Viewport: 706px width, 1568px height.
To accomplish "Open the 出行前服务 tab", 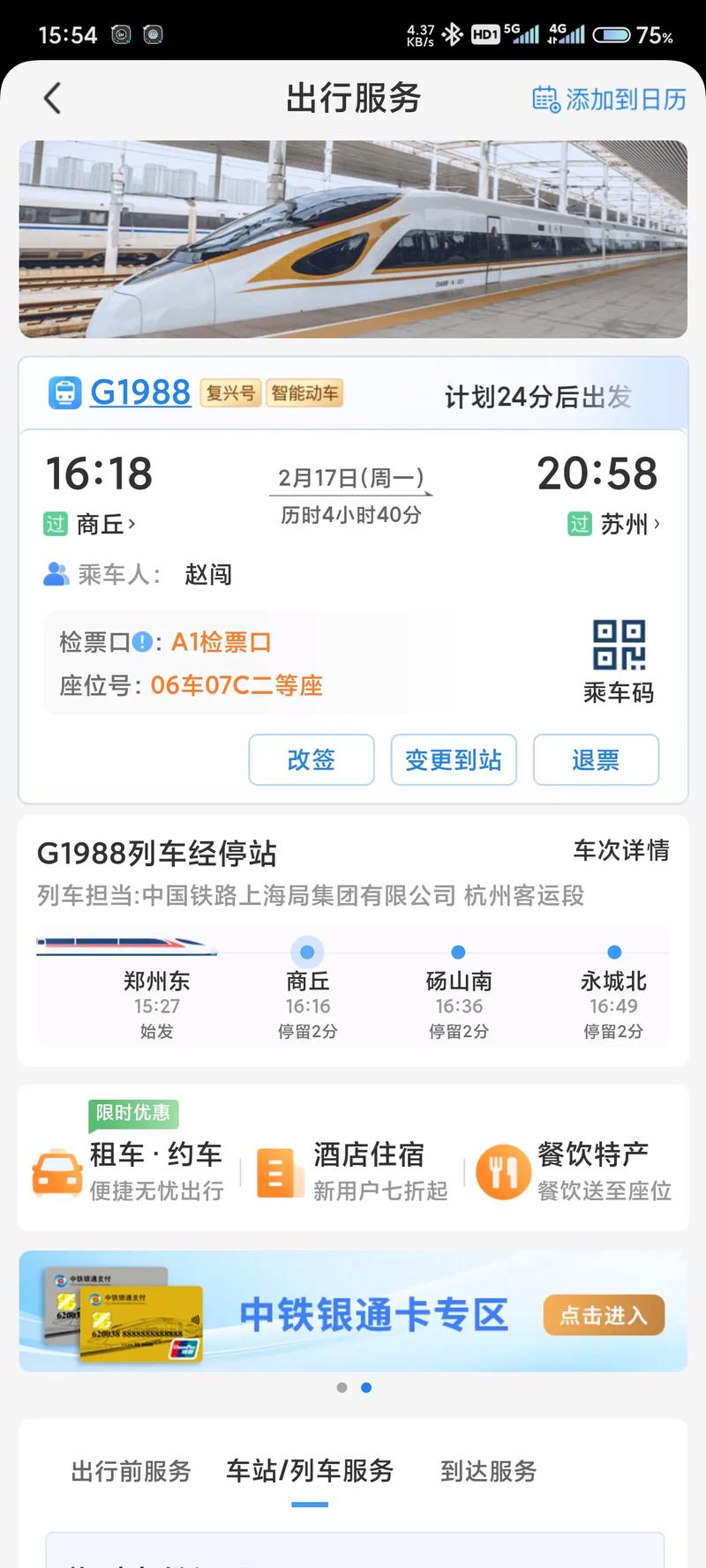I will click(x=131, y=1471).
